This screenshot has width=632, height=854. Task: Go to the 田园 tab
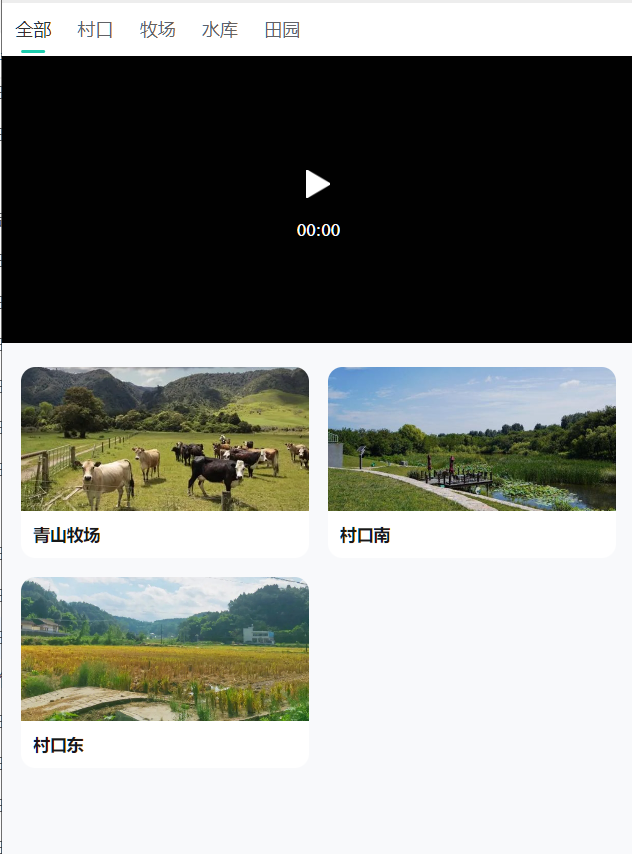click(282, 30)
